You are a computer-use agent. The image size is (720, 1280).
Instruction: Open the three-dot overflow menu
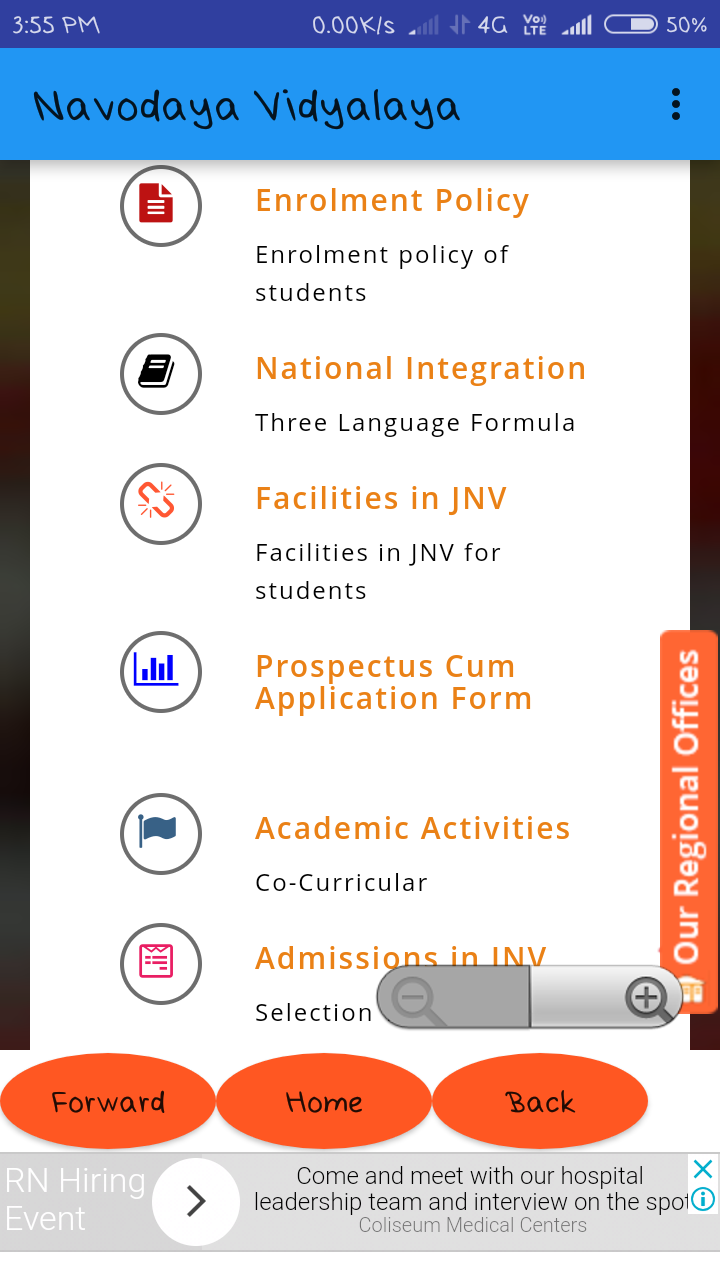(x=675, y=103)
